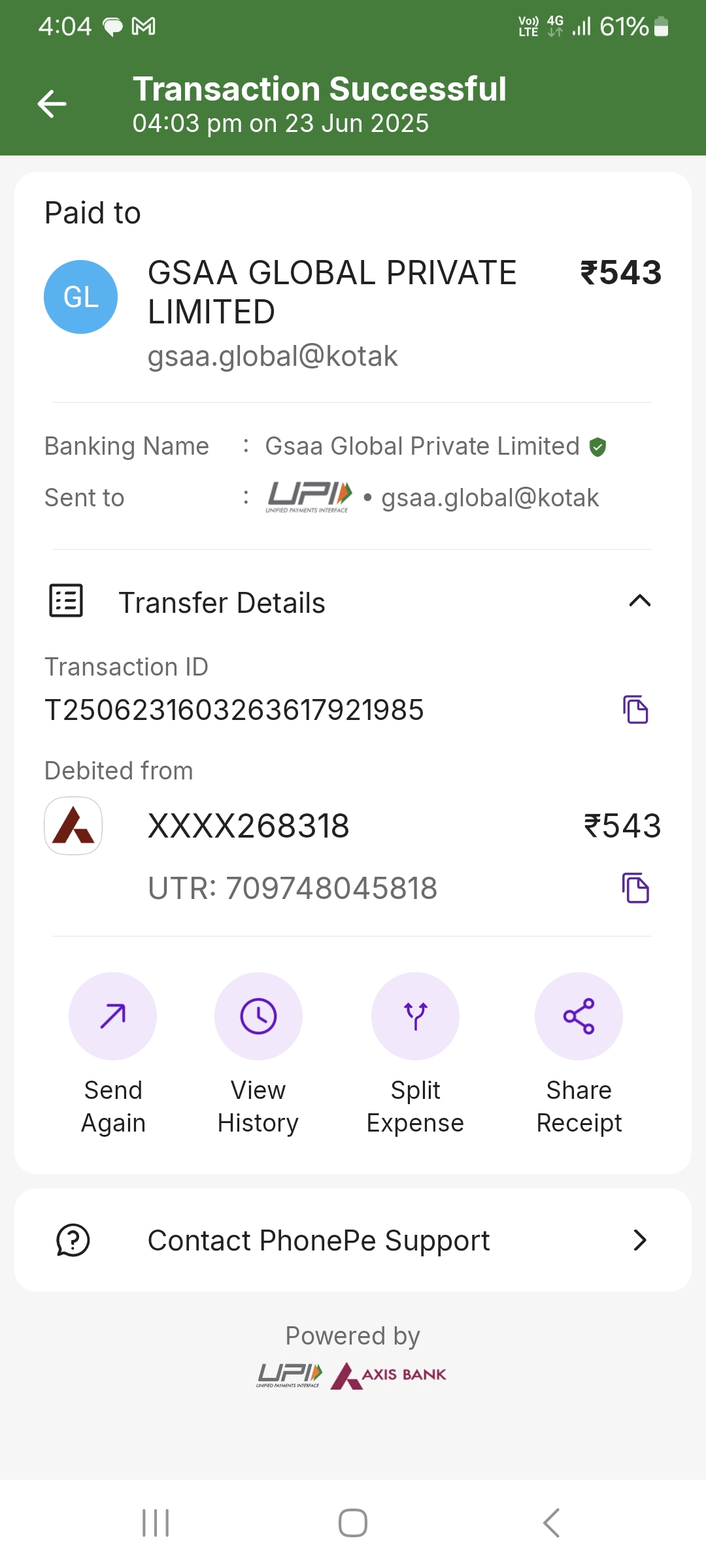Image resolution: width=706 pixels, height=1568 pixels.
Task: Go back using the top-left arrow
Action: (x=52, y=104)
